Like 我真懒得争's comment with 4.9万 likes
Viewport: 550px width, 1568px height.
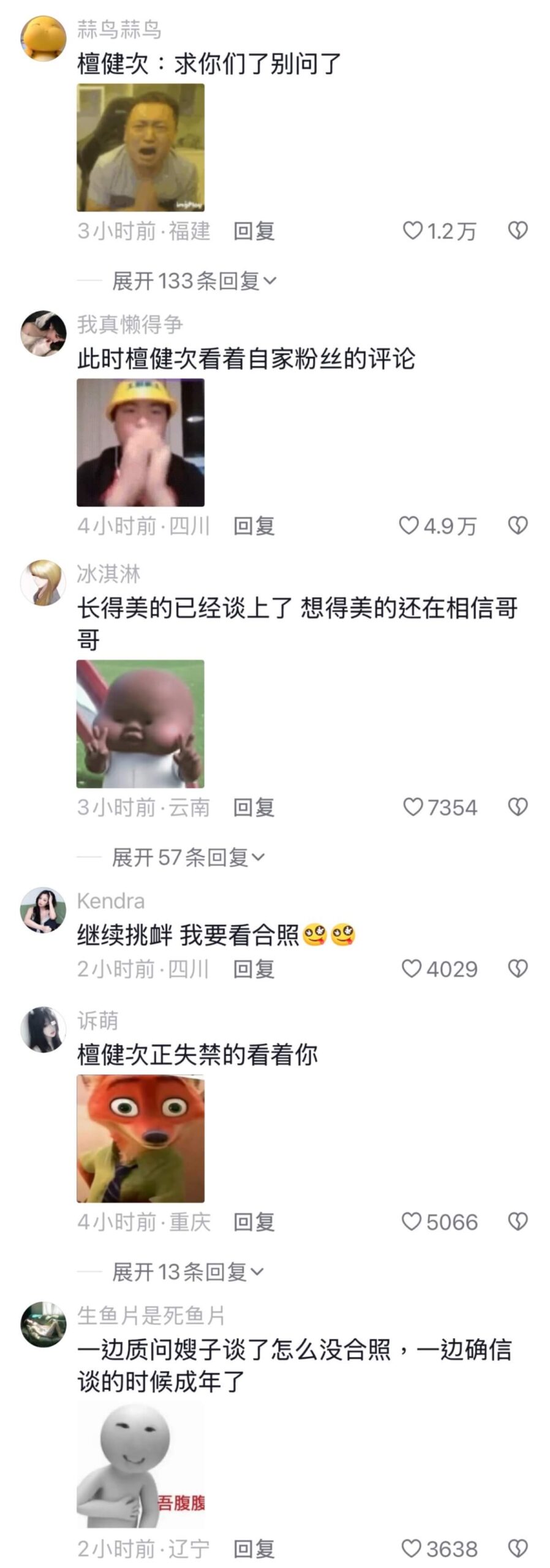point(409,526)
